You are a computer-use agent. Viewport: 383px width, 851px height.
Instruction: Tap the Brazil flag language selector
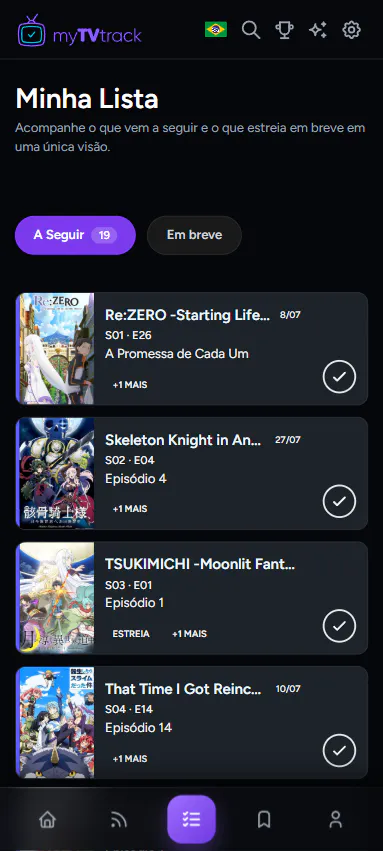216,30
